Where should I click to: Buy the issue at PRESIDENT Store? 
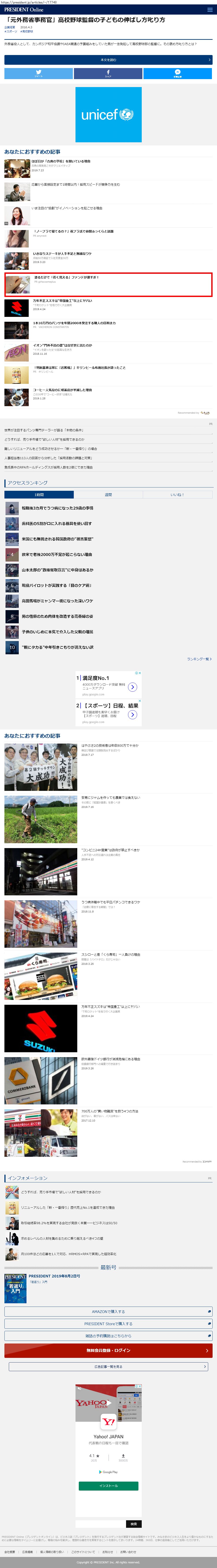pyautogui.click(x=108, y=1323)
